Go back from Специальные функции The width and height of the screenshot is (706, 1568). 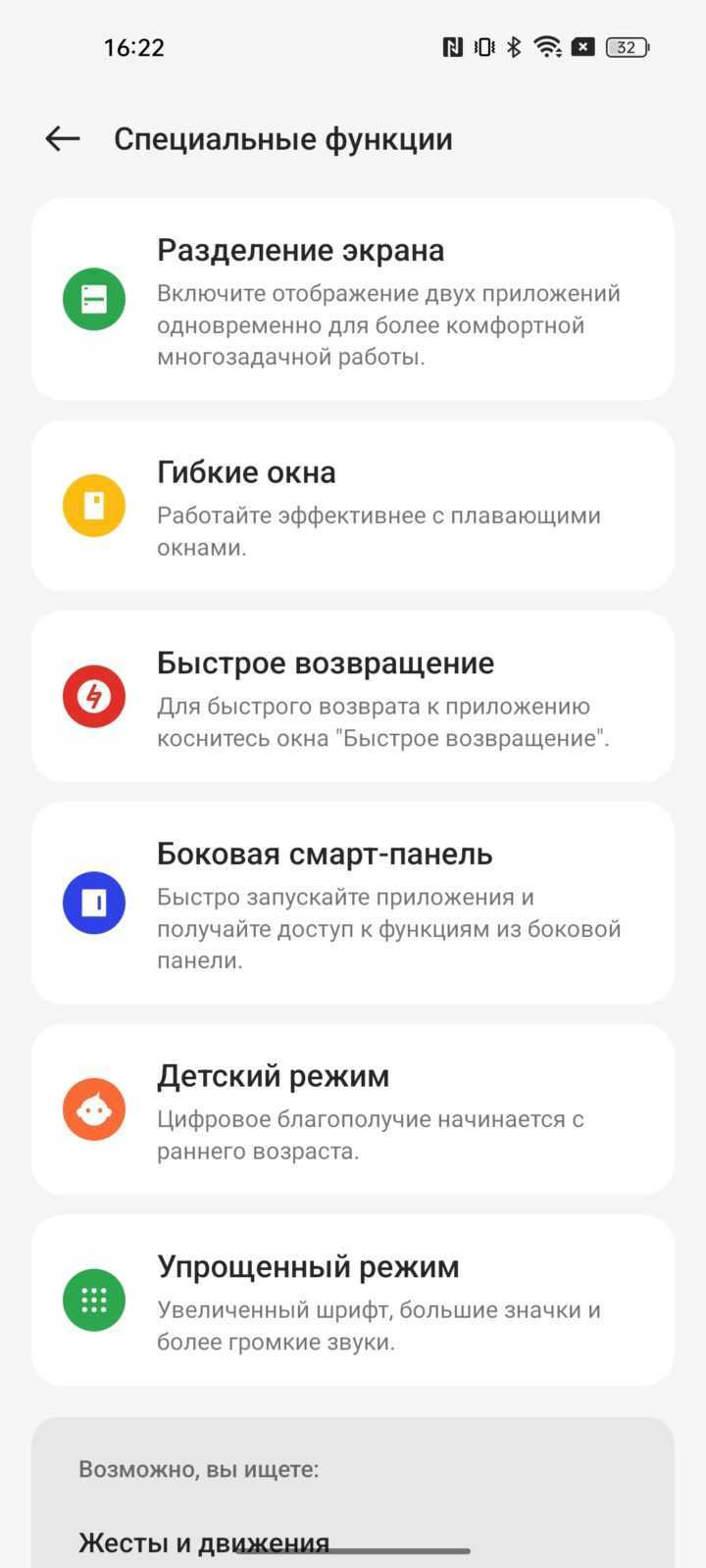coord(63,139)
